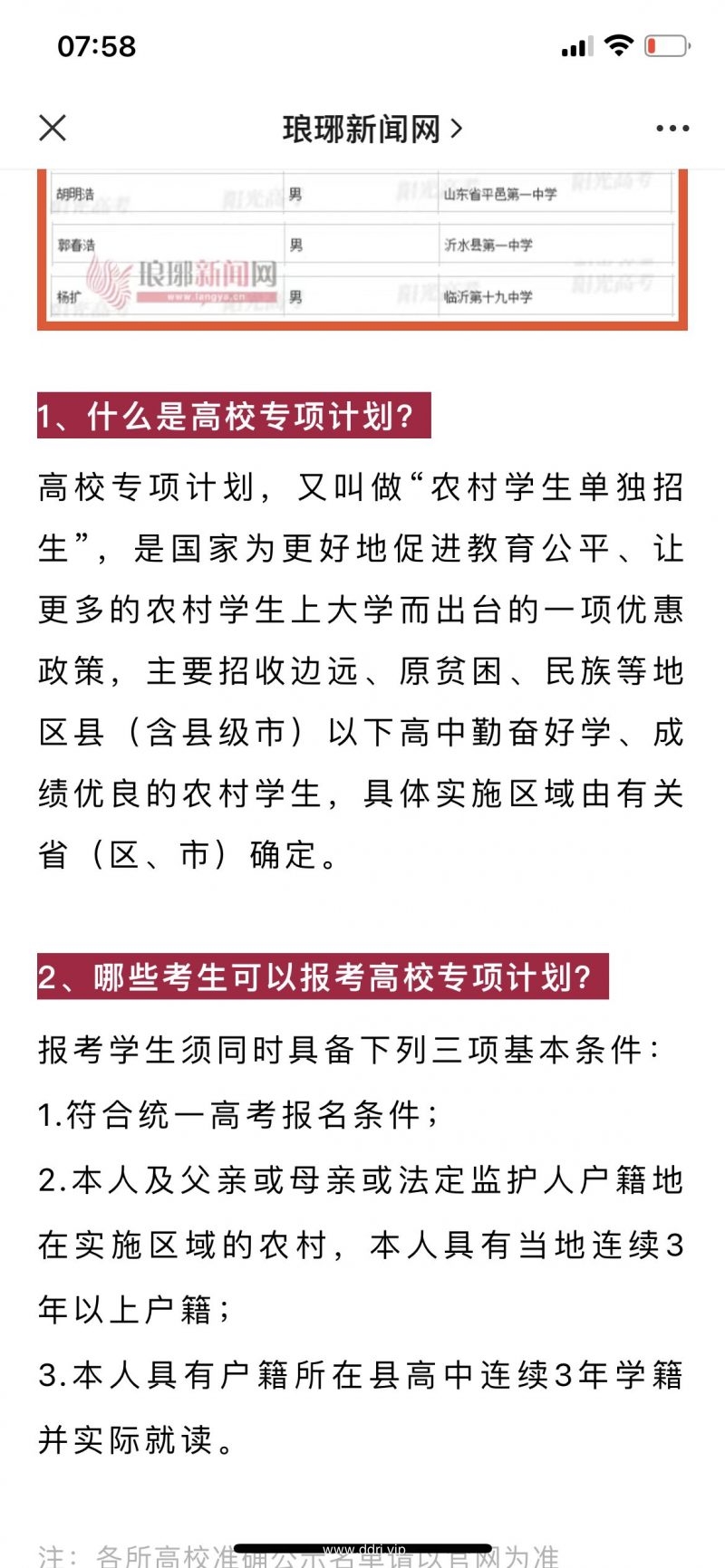Open the 琅琊新闻网 account title link

pyautogui.click(x=372, y=130)
